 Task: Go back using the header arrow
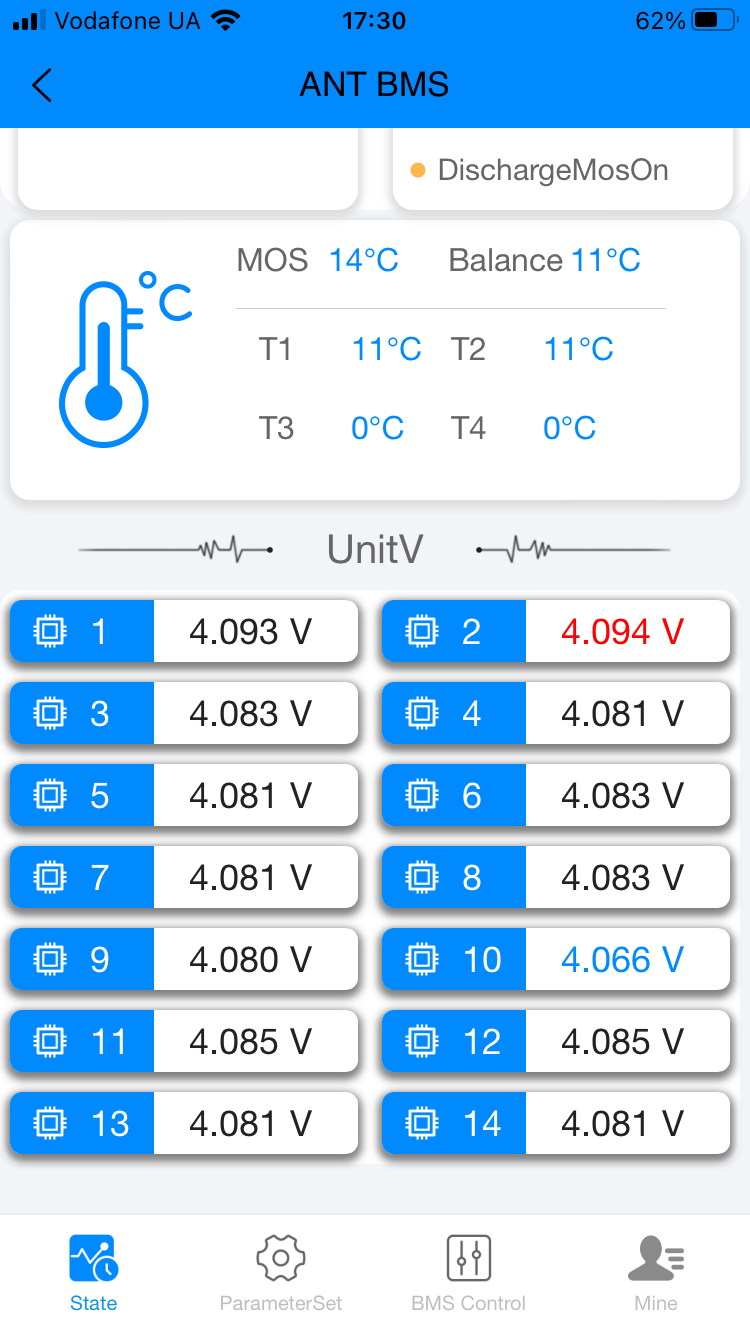coord(41,85)
